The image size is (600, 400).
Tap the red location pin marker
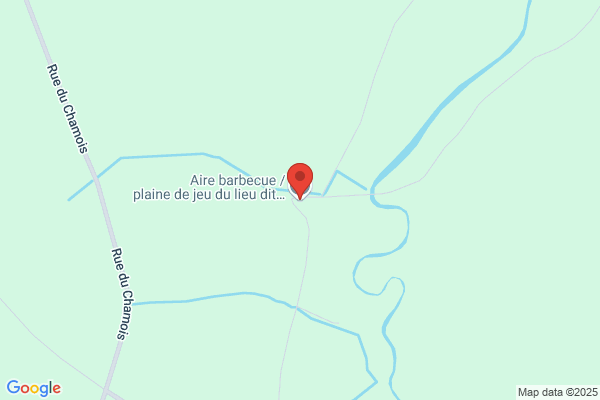(300, 181)
